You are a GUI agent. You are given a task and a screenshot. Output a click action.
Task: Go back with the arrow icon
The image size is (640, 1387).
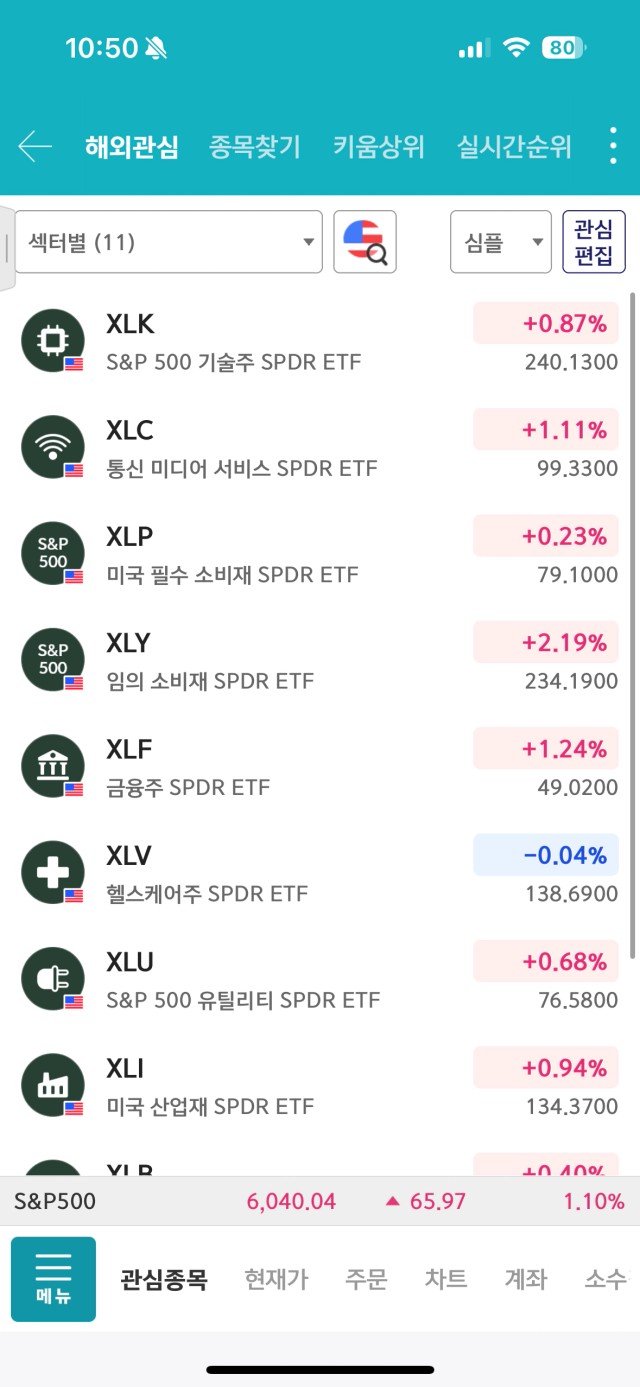[35, 147]
